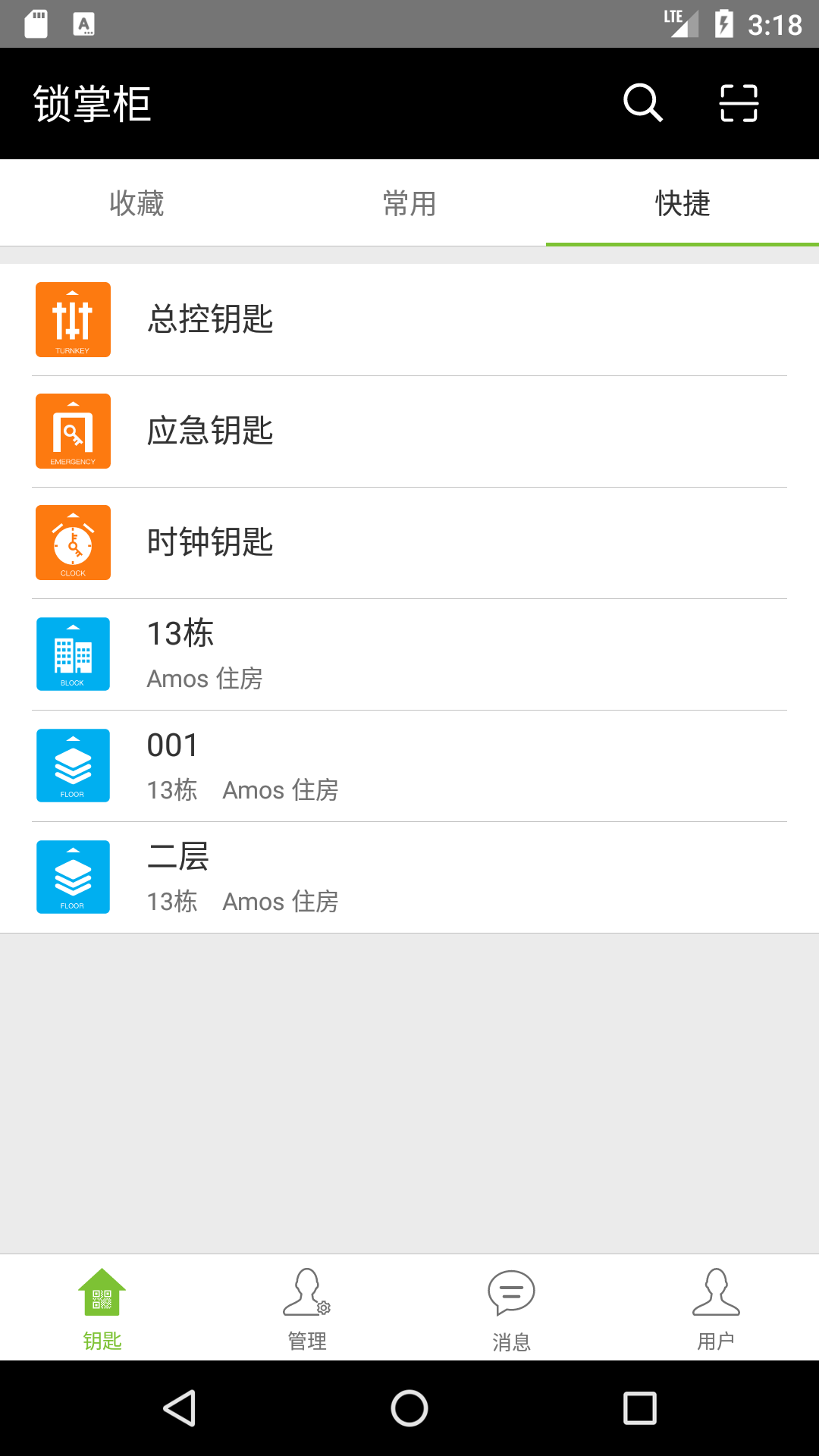This screenshot has width=819, height=1456.
Task: Tap the FLOOR icon next to 001
Action: click(x=72, y=764)
